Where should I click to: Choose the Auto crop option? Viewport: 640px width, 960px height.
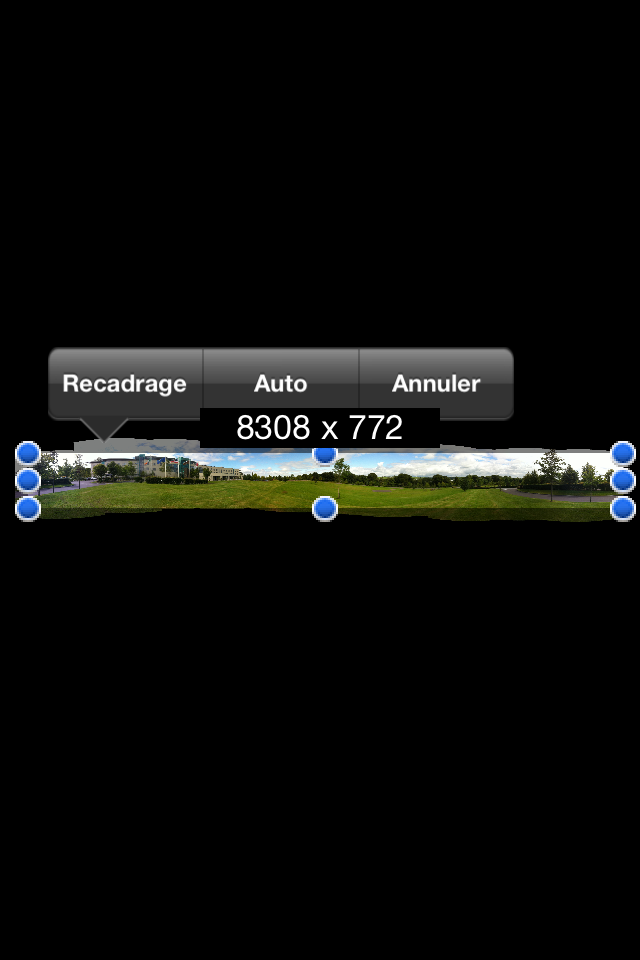(x=280, y=383)
